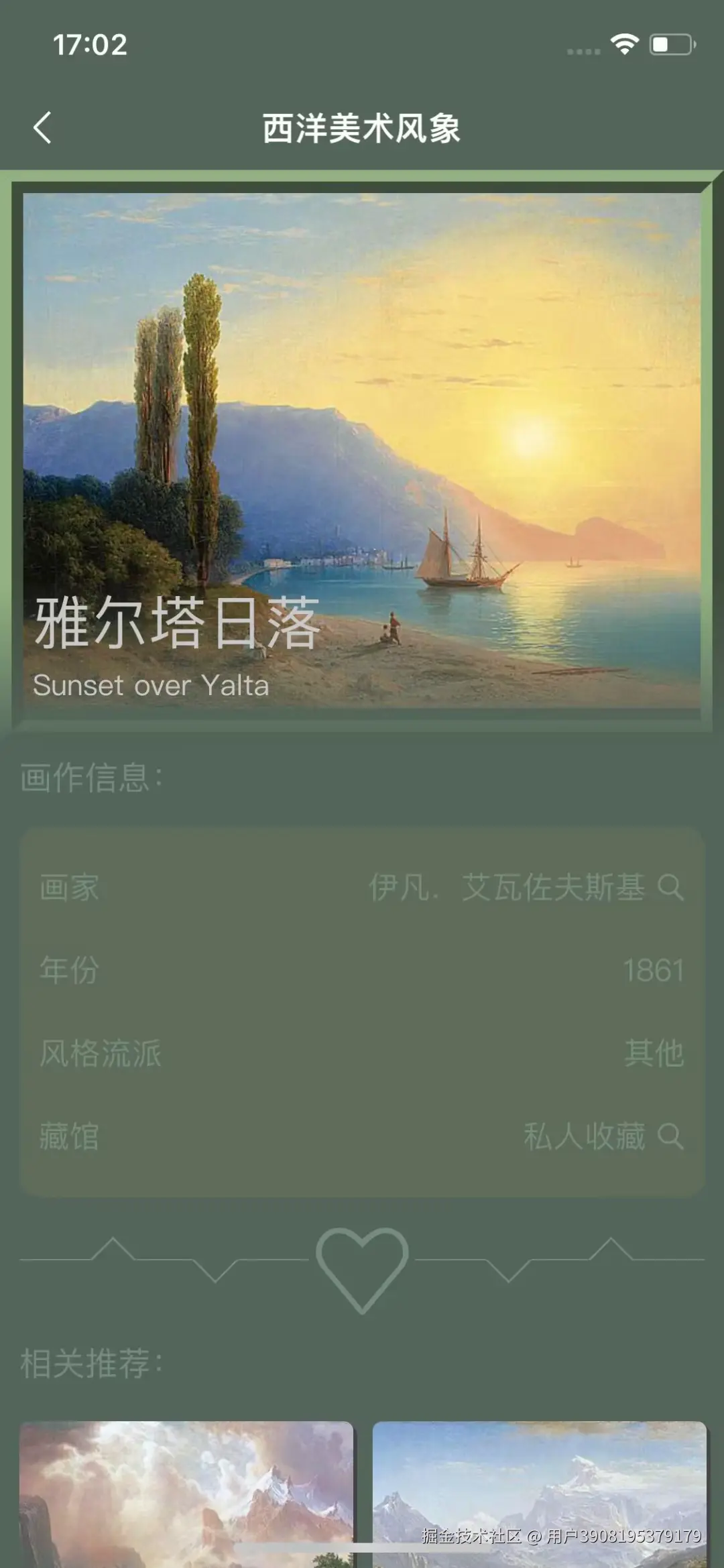Open the Sunset over Yalta painting image
724x1568 pixels.
(x=362, y=449)
